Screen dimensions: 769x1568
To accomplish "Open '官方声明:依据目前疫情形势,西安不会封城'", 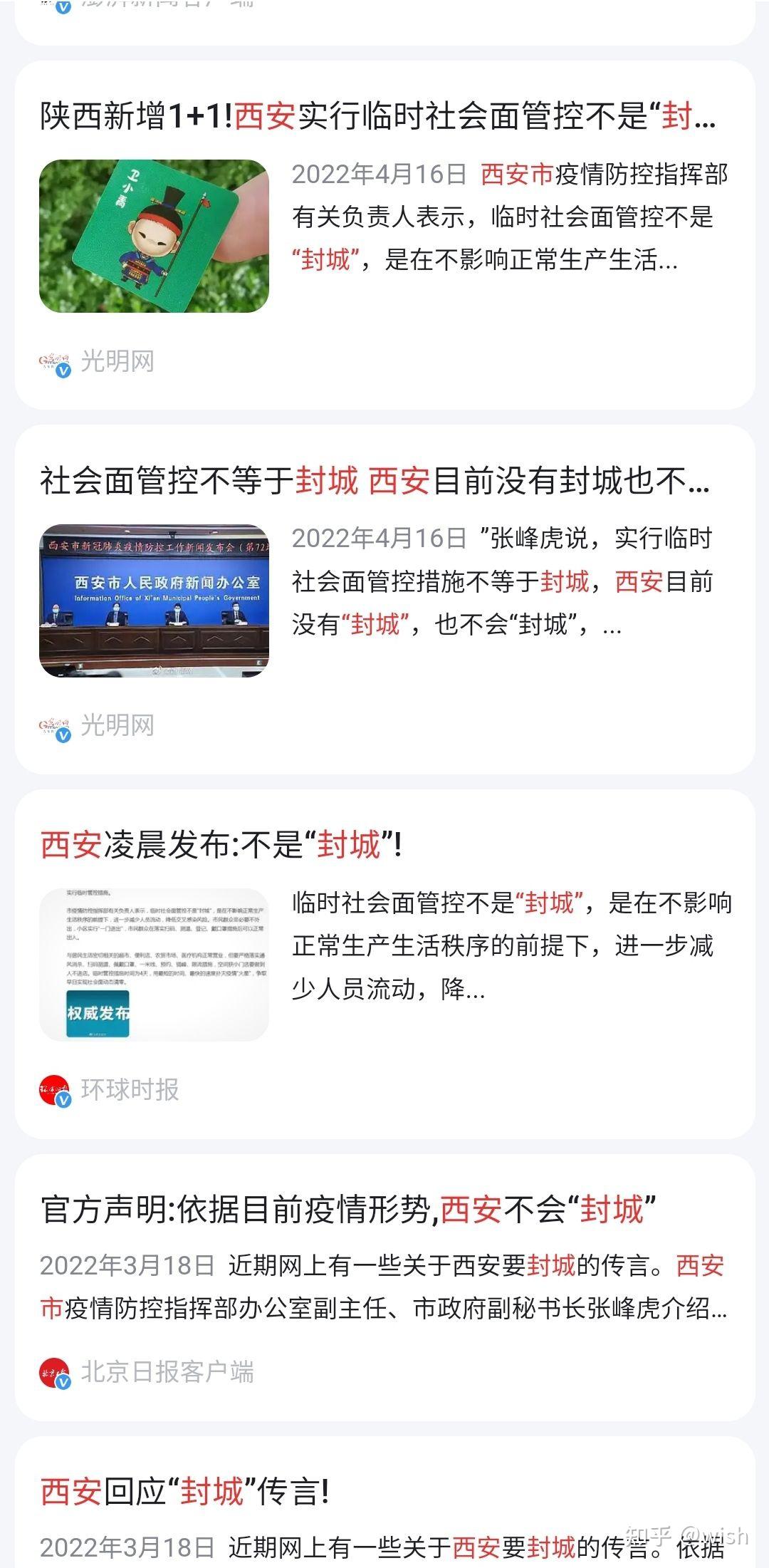I will tap(348, 1209).
